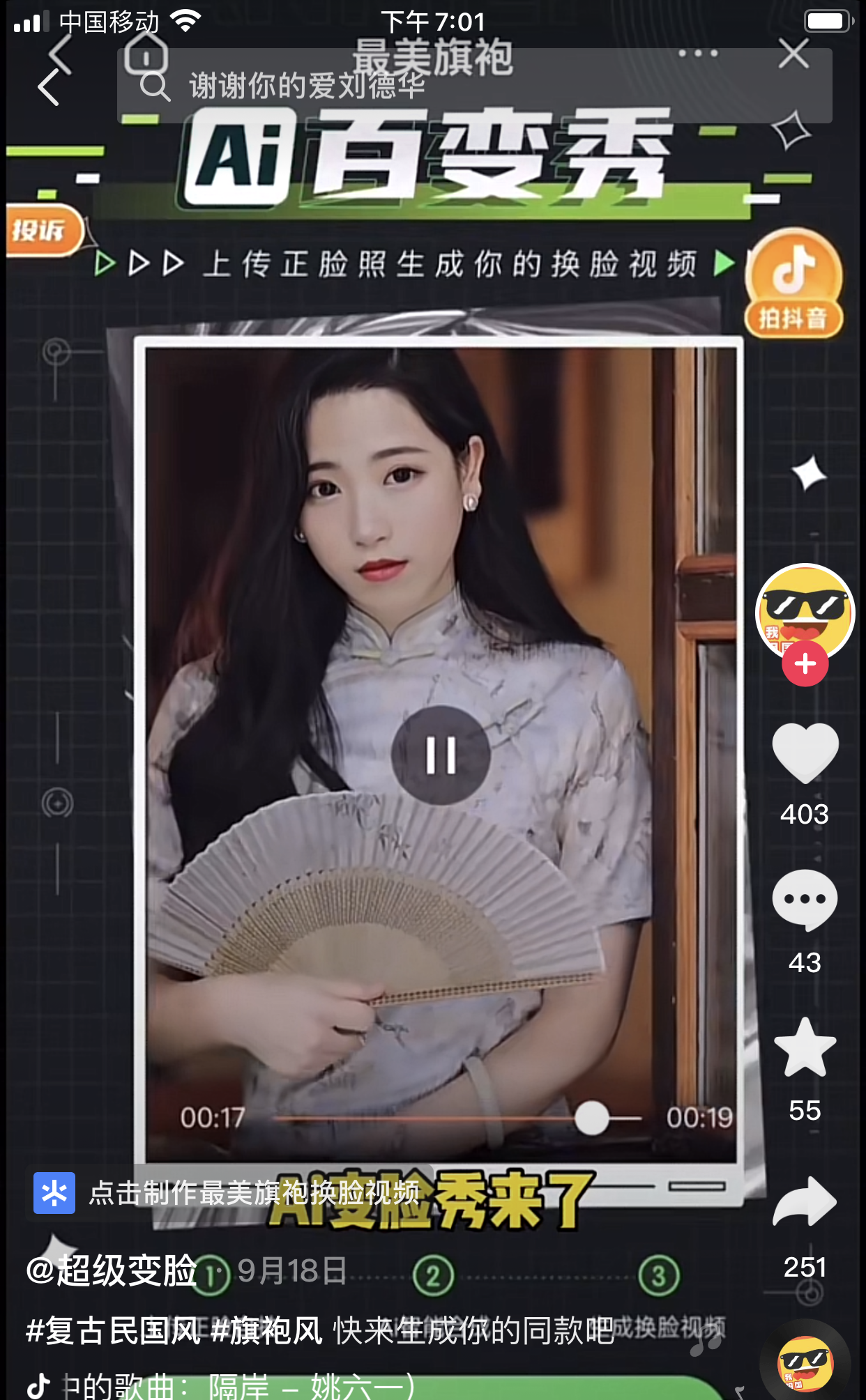
Task: Share this video via arrow icon
Action: click(x=805, y=1202)
